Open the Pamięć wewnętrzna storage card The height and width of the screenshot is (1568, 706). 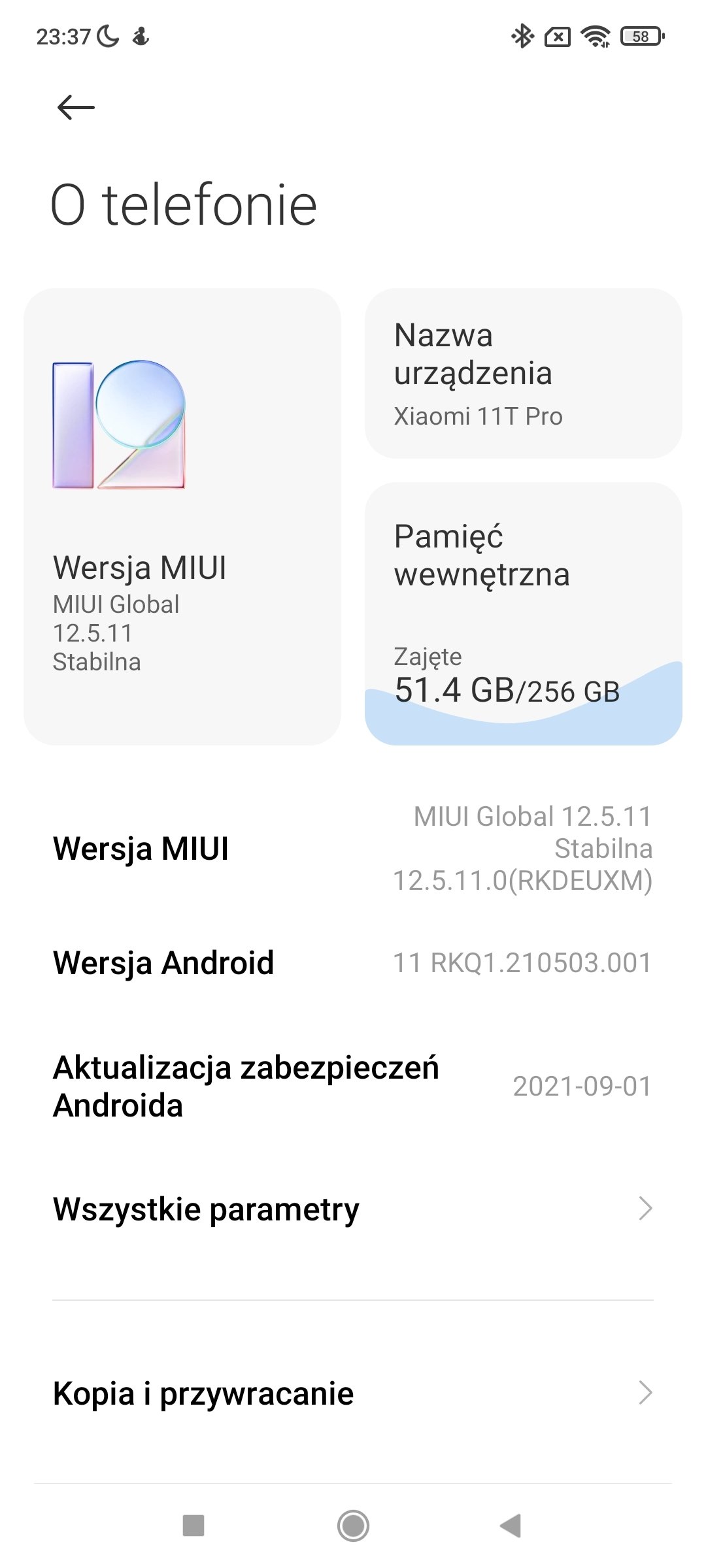point(524,614)
